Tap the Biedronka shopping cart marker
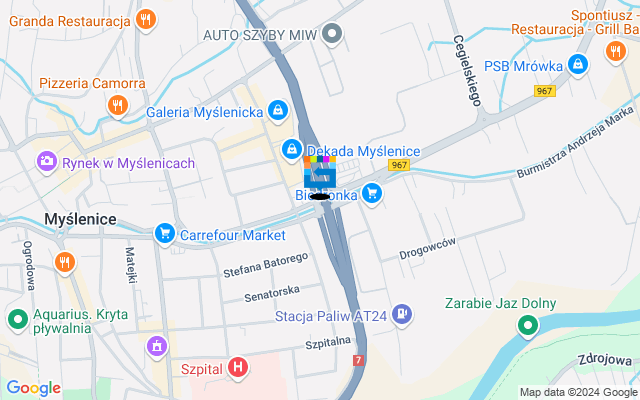Image resolution: width=640 pixels, height=400 pixels. click(x=372, y=192)
